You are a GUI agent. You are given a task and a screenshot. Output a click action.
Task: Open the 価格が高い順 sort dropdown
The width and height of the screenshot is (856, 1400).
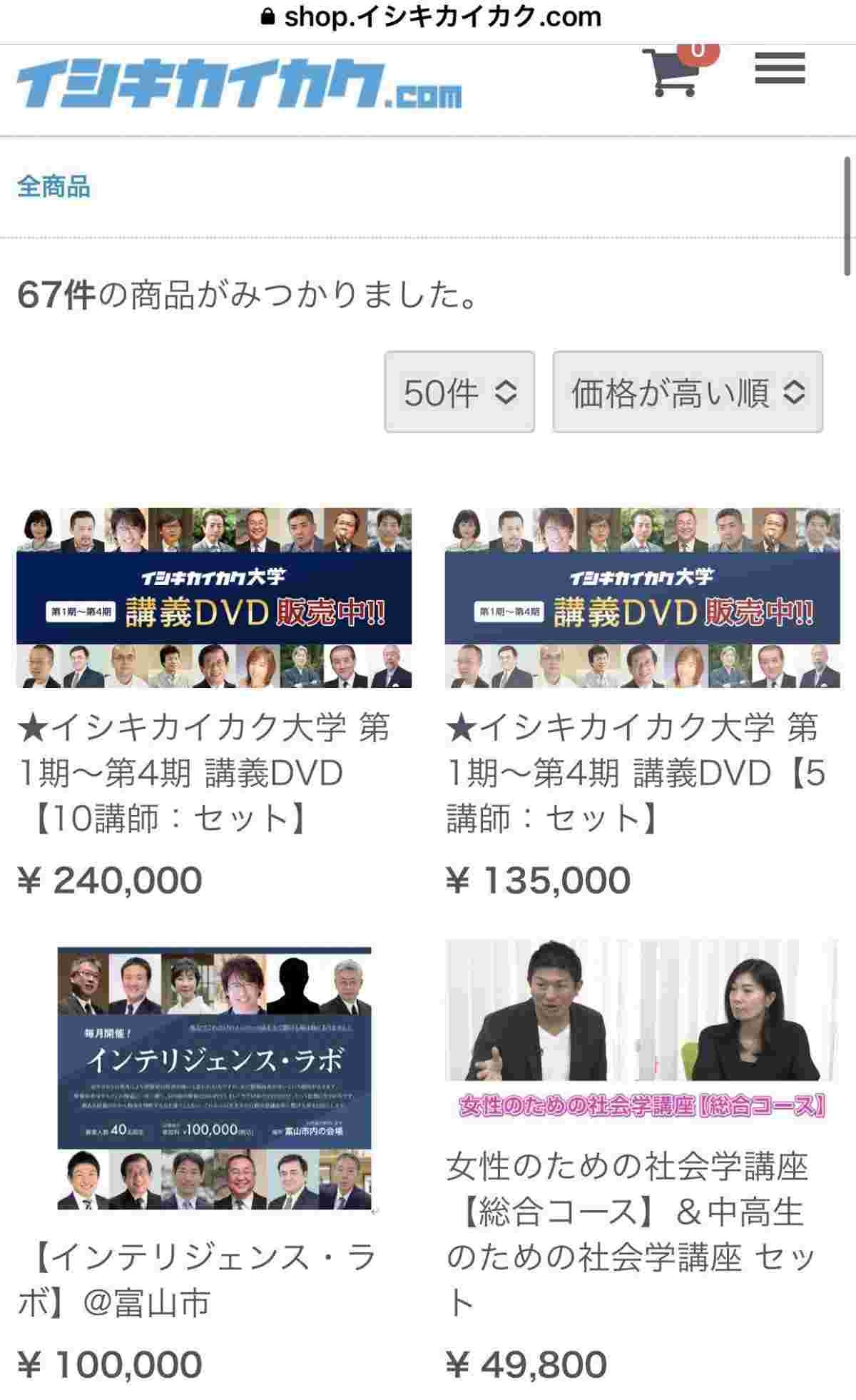(687, 392)
